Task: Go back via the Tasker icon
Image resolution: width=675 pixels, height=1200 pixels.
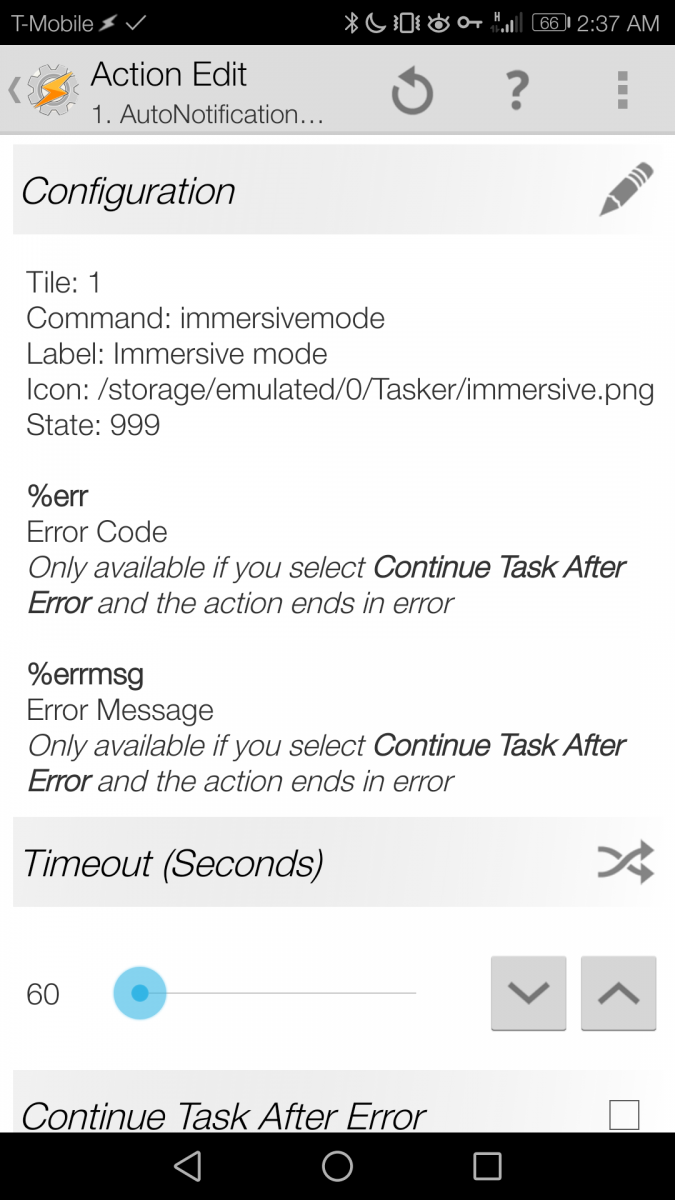Action: pyautogui.click(x=45, y=91)
